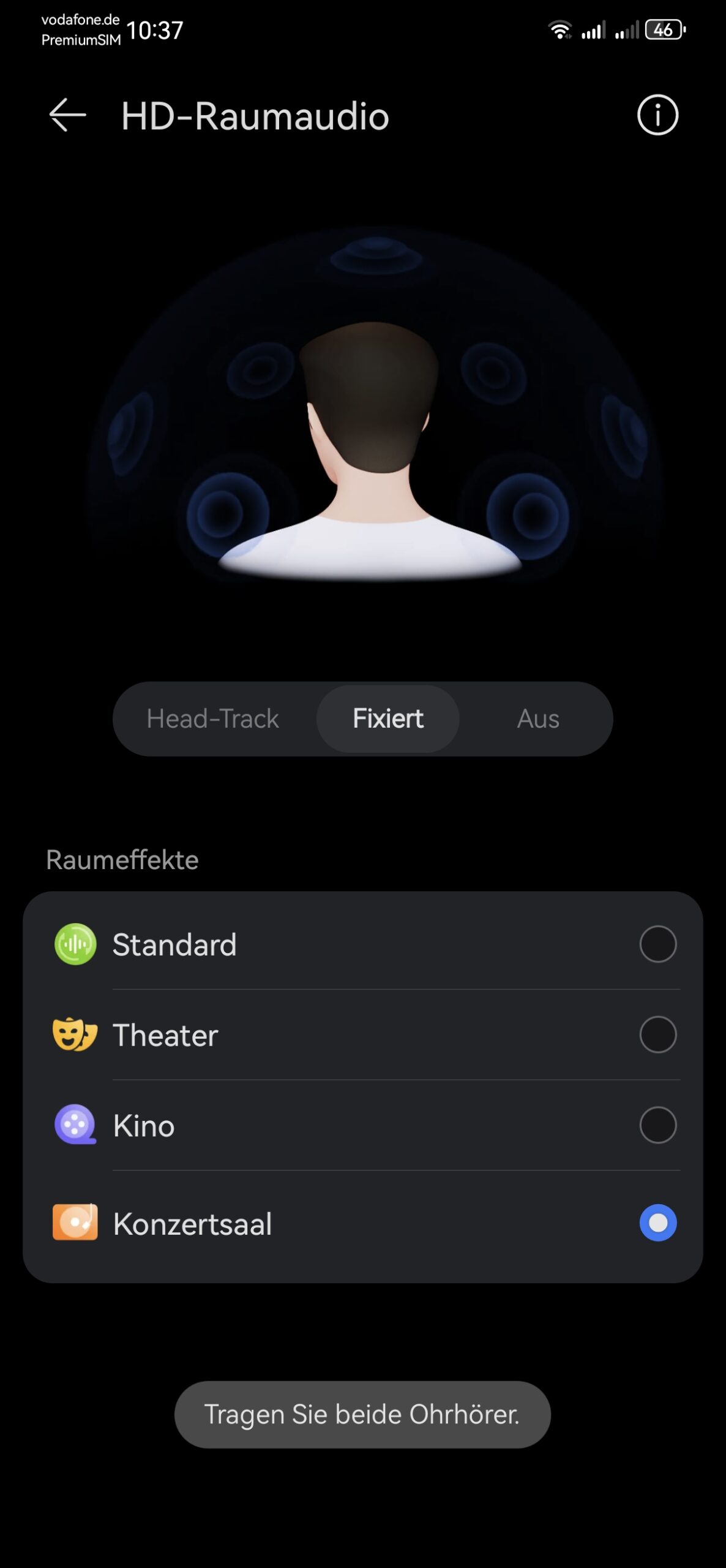This screenshot has width=726, height=1568.
Task: Select the Fixiert mode
Action: (387, 719)
